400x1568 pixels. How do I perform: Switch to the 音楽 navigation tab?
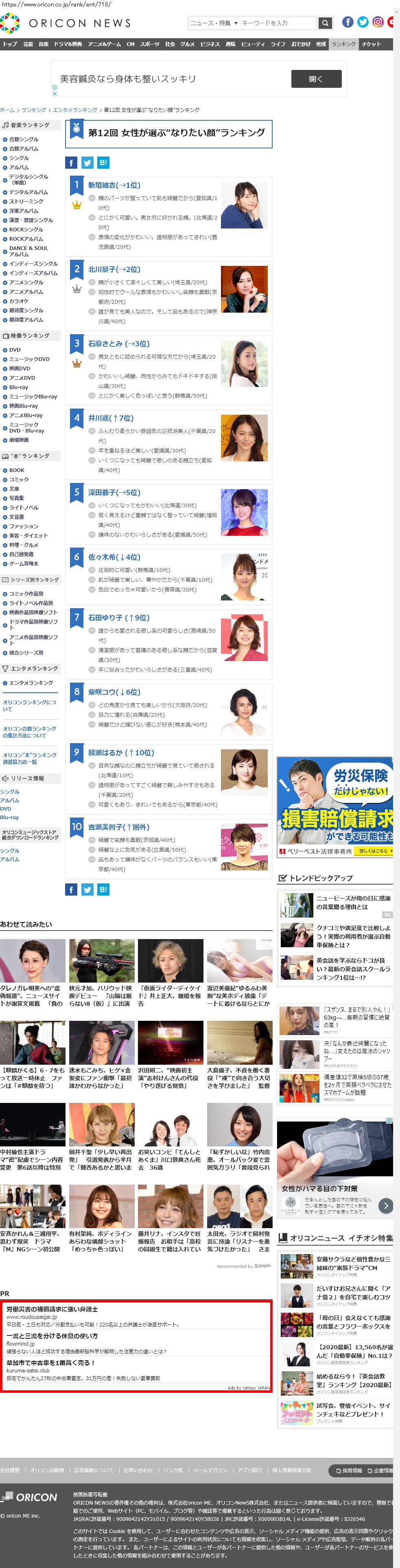pos(43,44)
